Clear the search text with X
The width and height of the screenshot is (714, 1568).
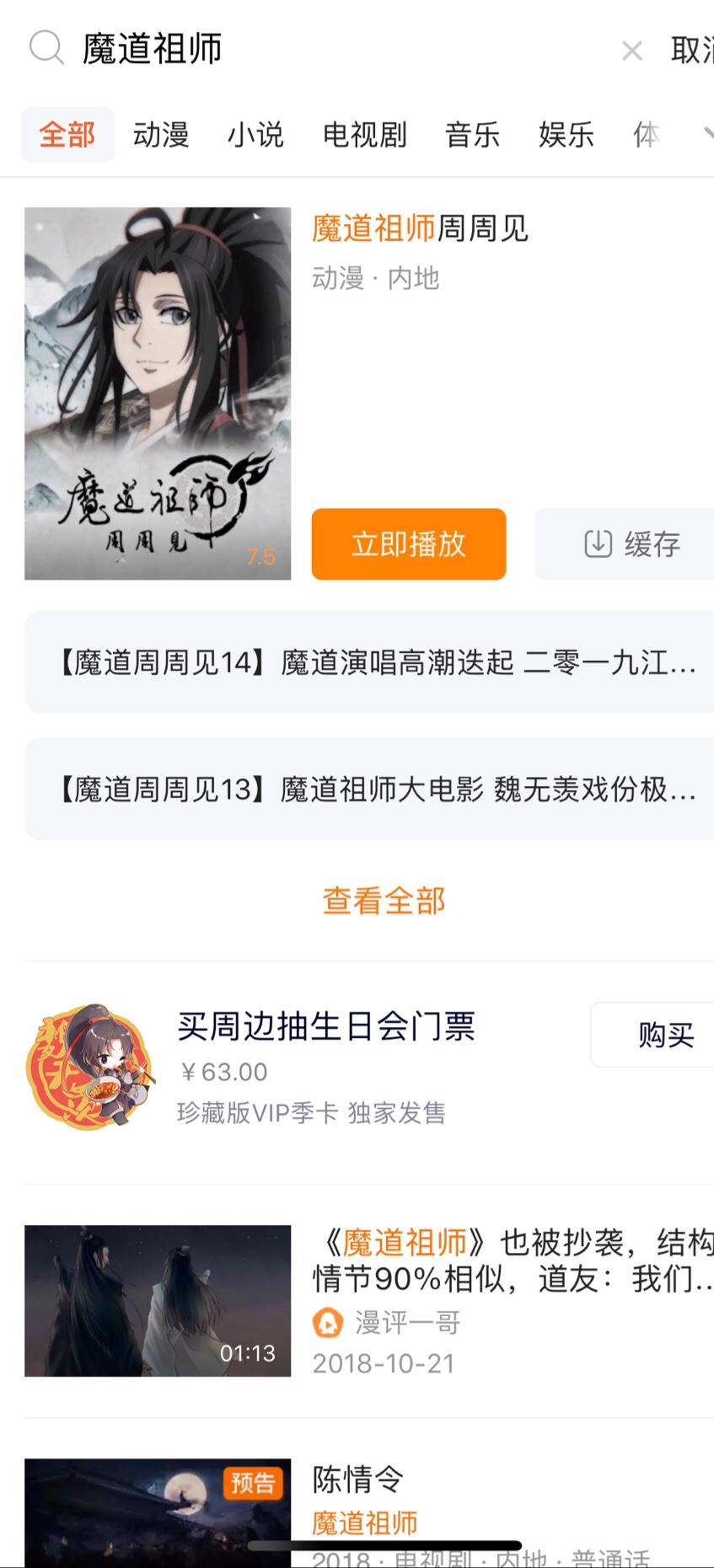pos(631,51)
